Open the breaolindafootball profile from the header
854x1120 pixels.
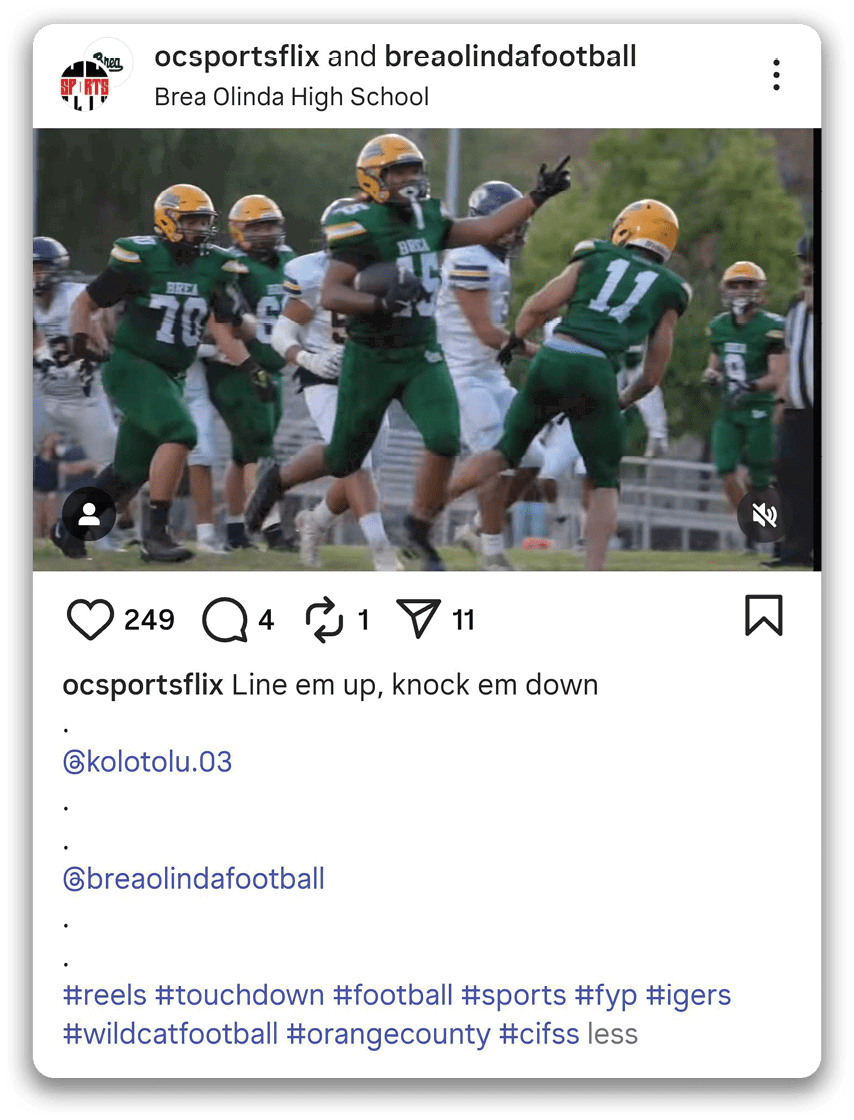510,57
